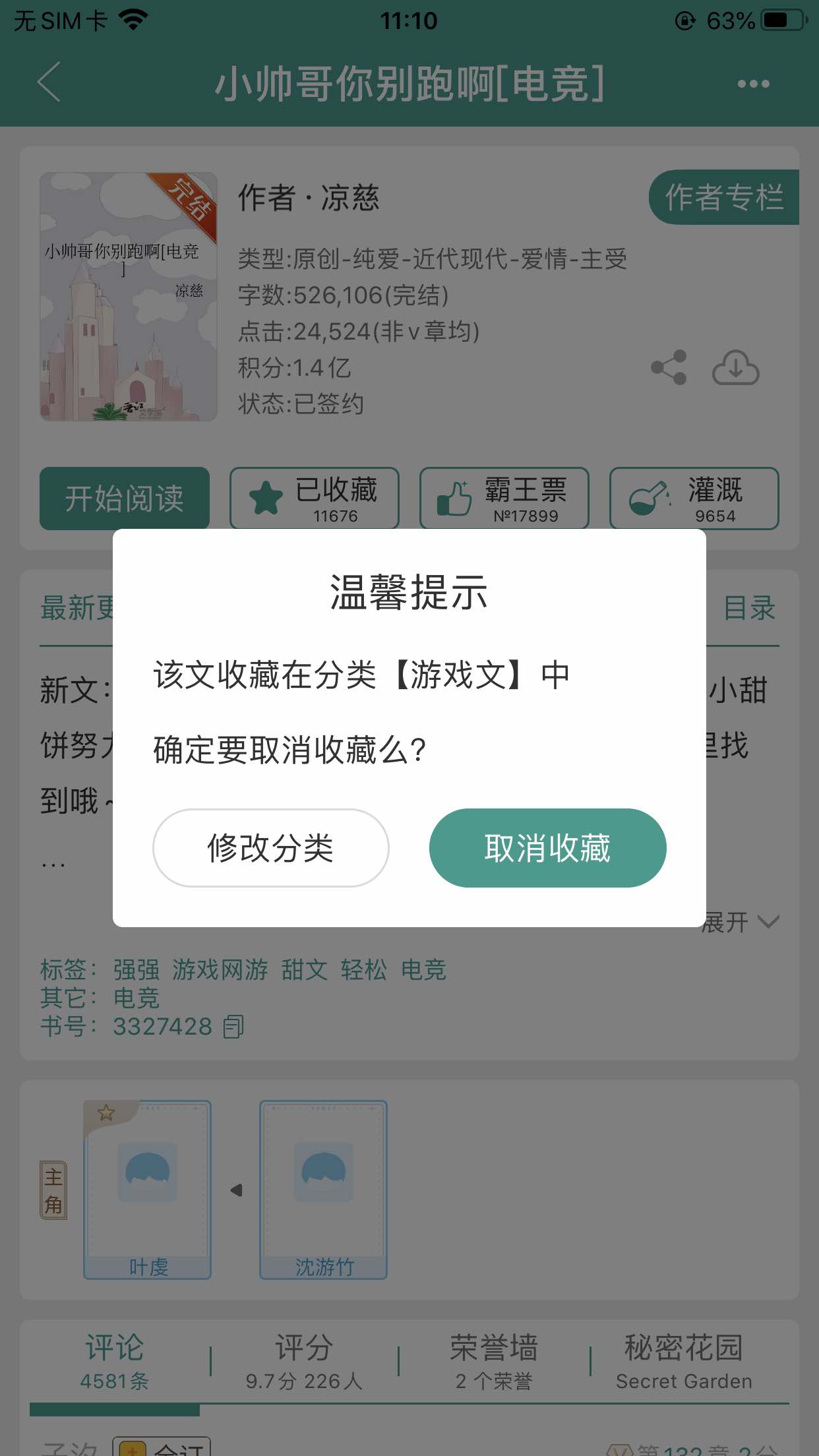This screenshot has height=1456, width=819.
Task: Confirm with the 取消收藏 button
Action: [547, 848]
